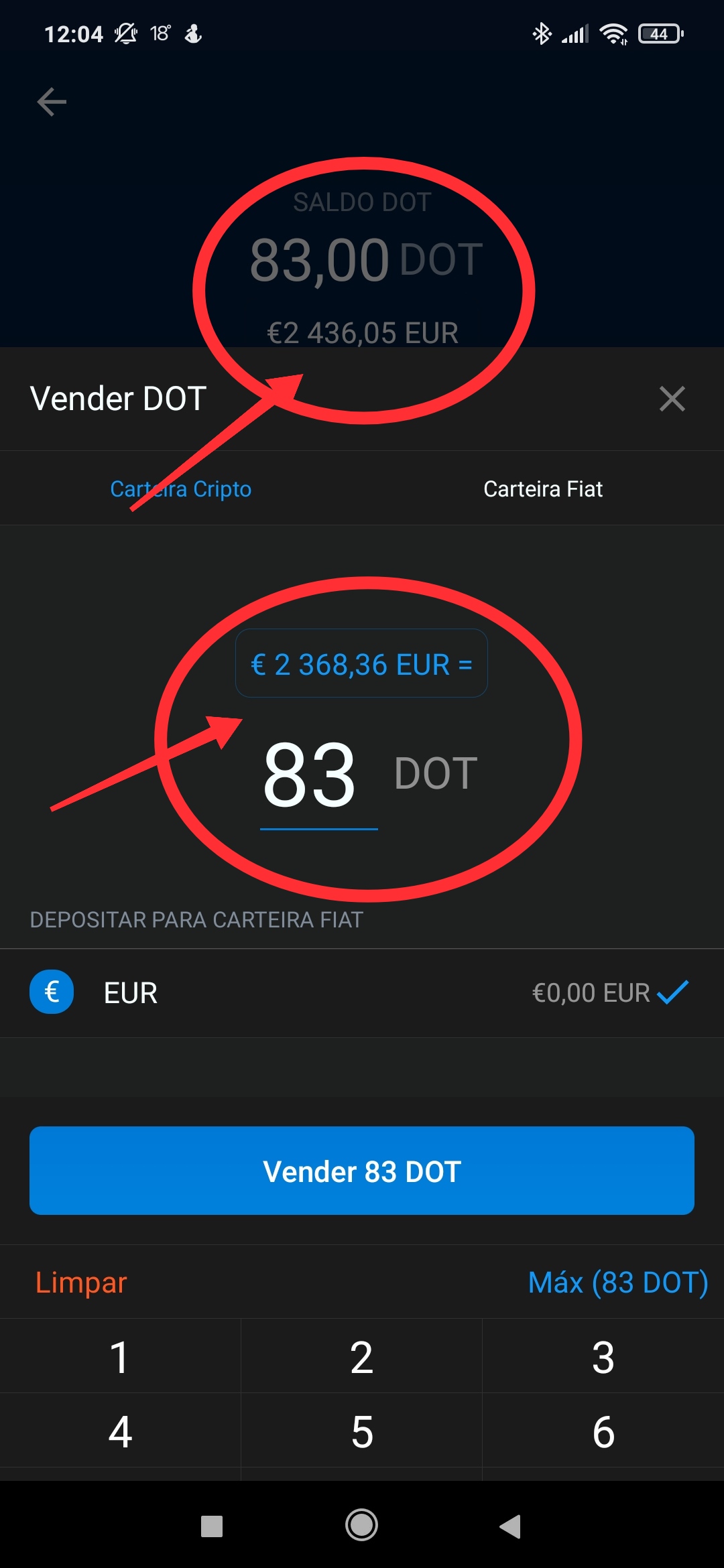Switch to the Carteira Cripto tab
The image size is (724, 1568).
tap(180, 488)
